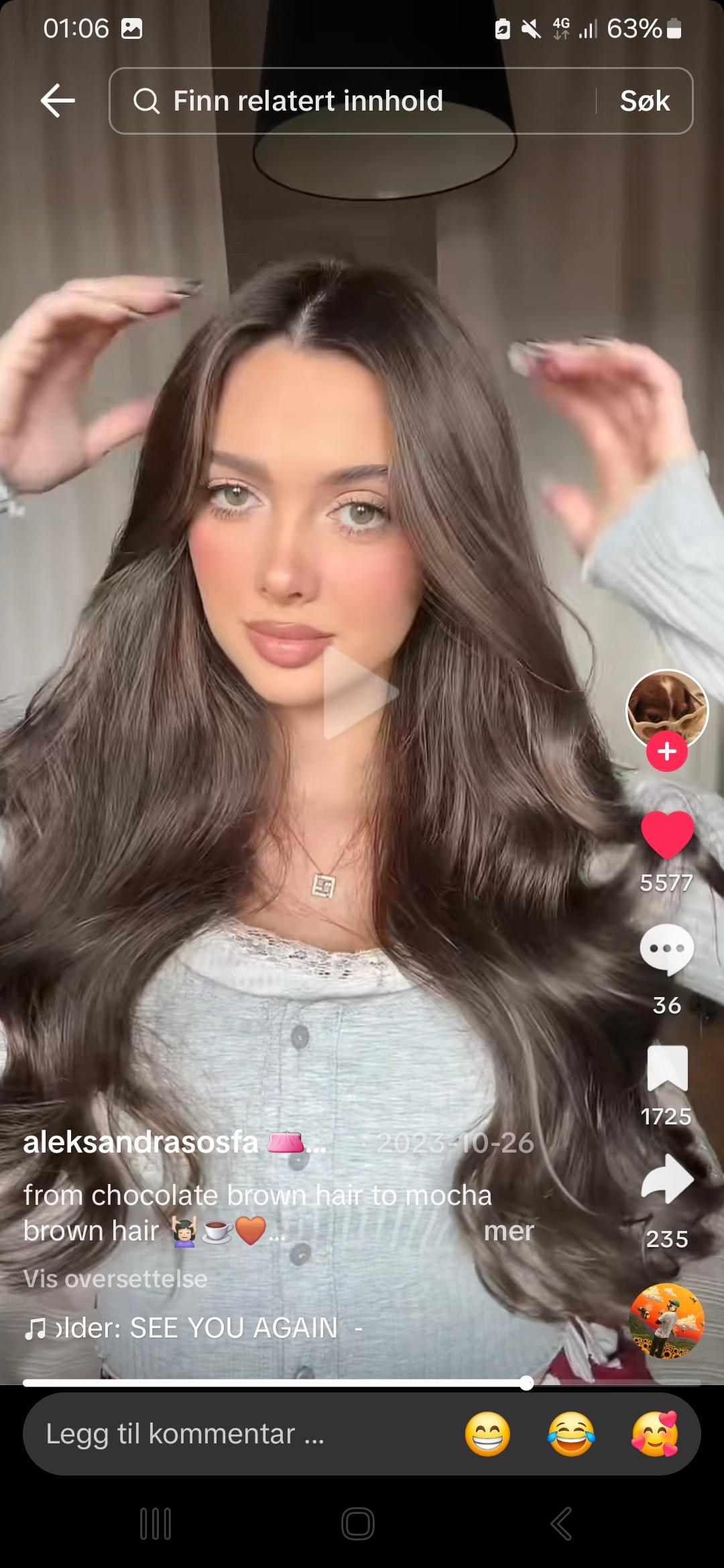Open the creator's profile picture
The image size is (724, 1568).
(x=667, y=709)
